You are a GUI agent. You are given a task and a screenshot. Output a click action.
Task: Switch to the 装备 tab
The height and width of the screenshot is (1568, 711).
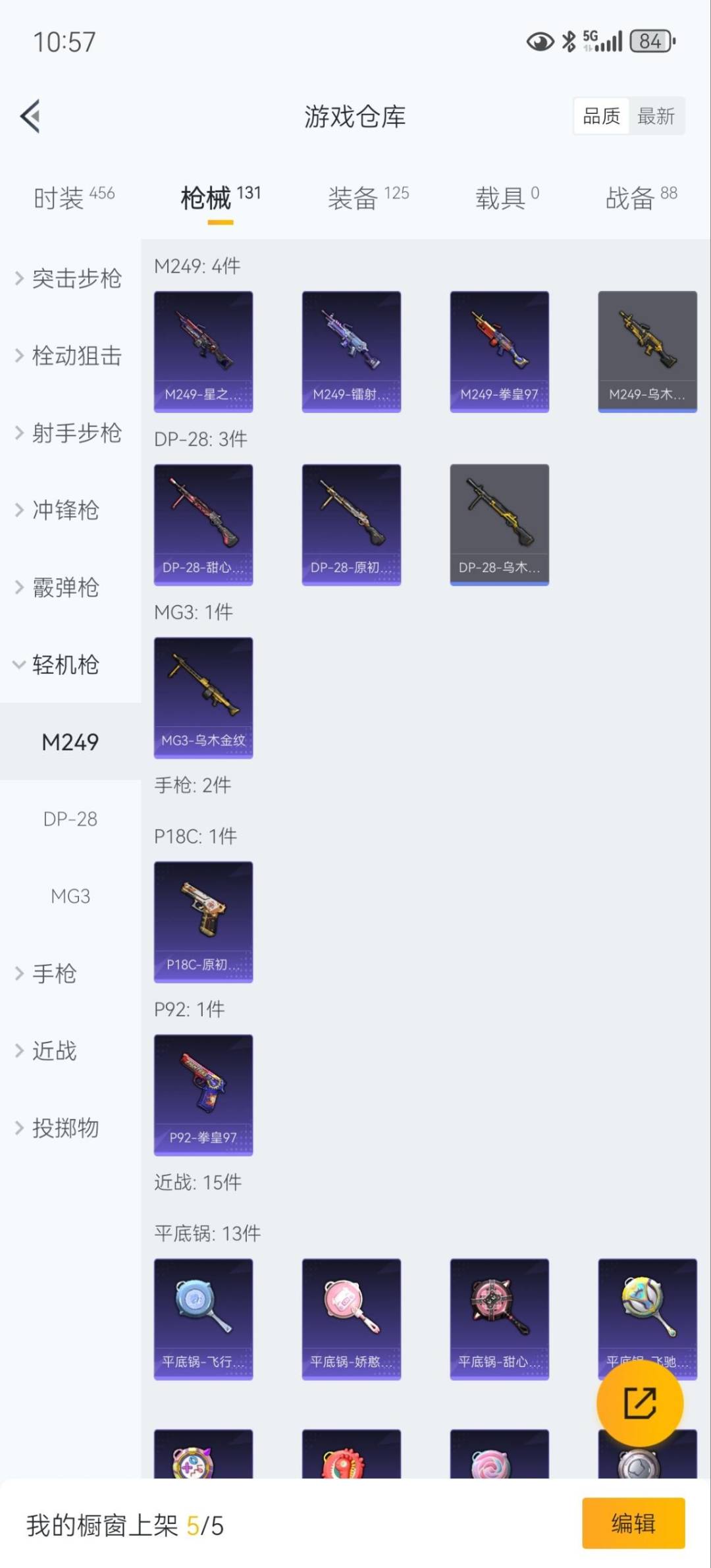coord(368,197)
